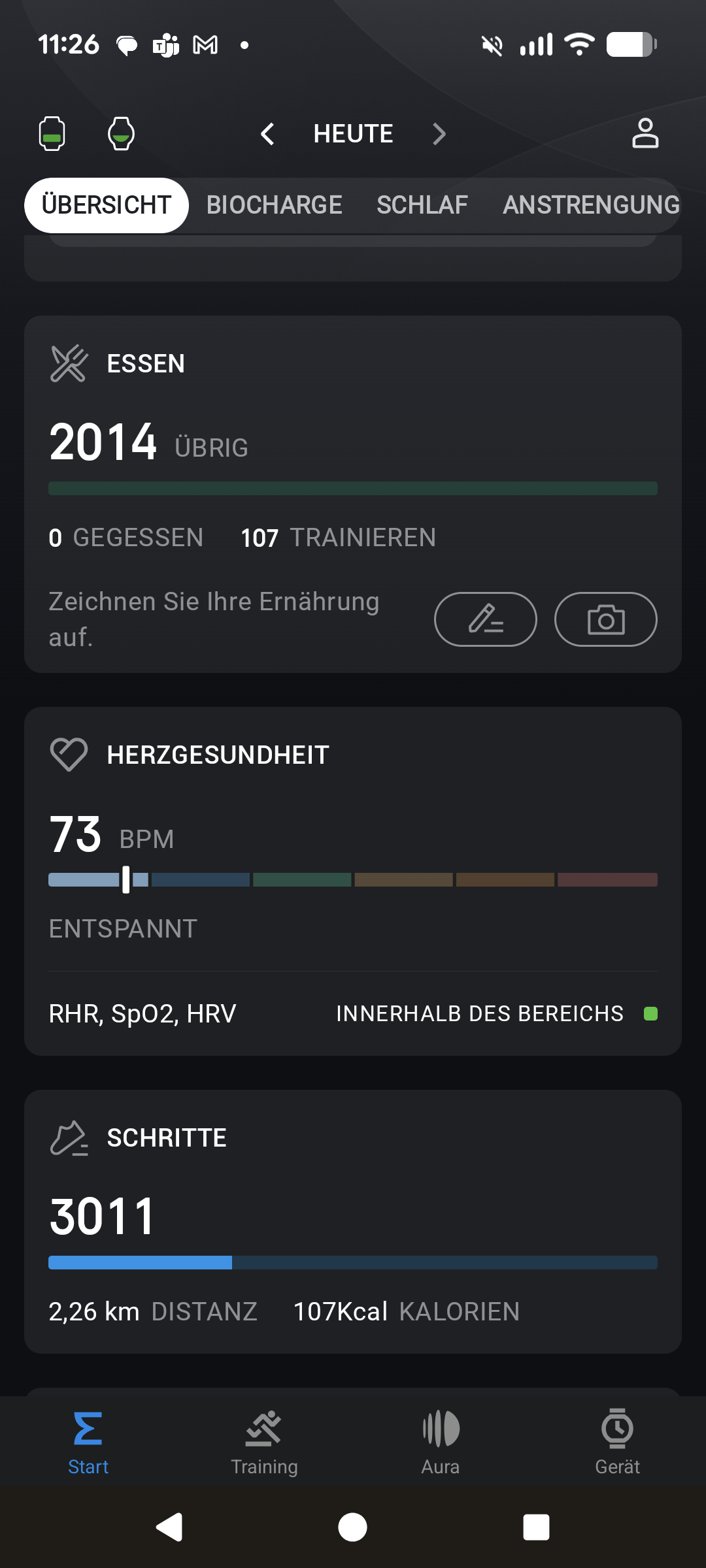
Task: Open the watch device battery icon
Action: click(121, 134)
